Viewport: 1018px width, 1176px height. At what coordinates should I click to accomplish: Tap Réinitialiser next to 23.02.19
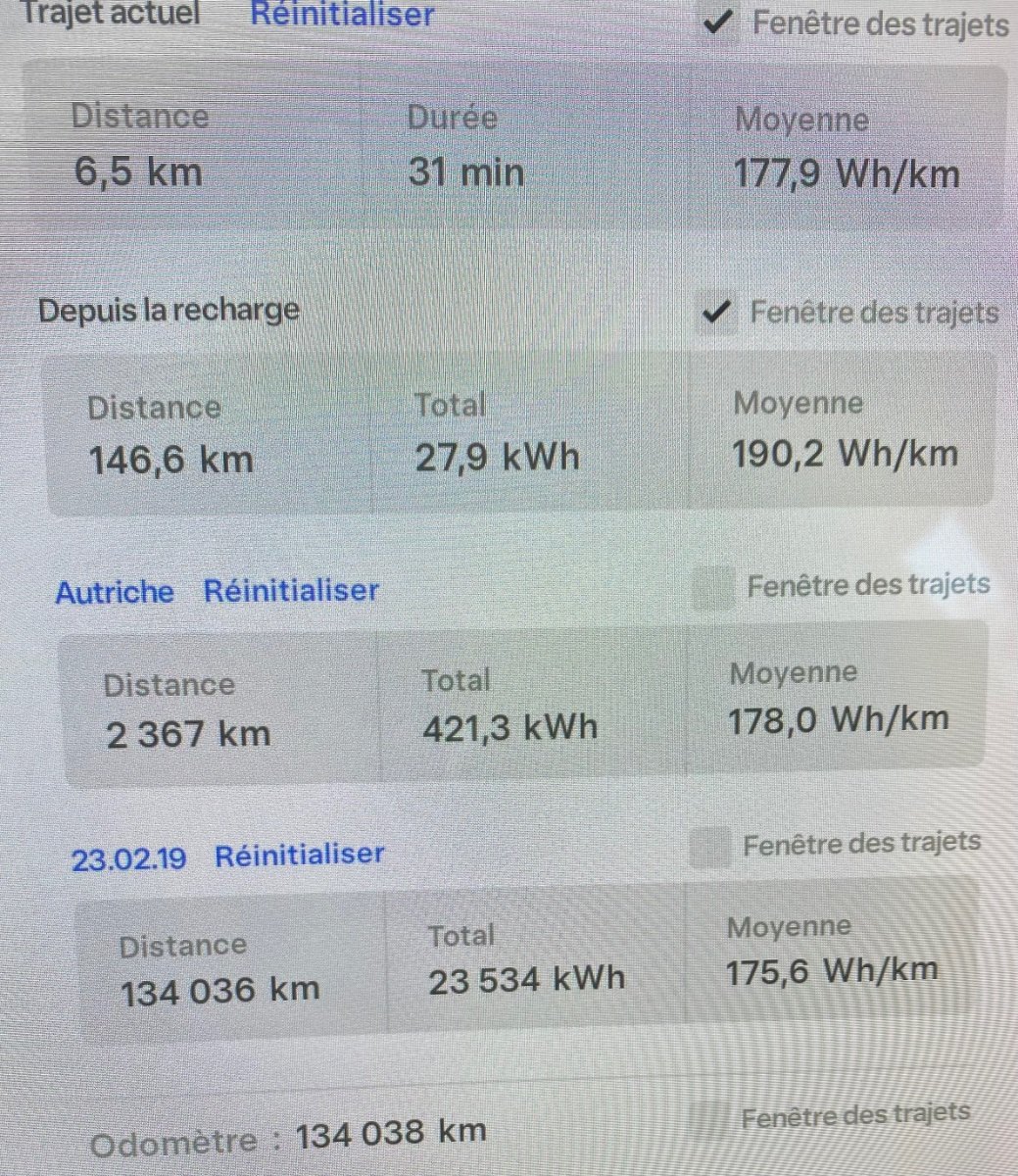(299, 855)
